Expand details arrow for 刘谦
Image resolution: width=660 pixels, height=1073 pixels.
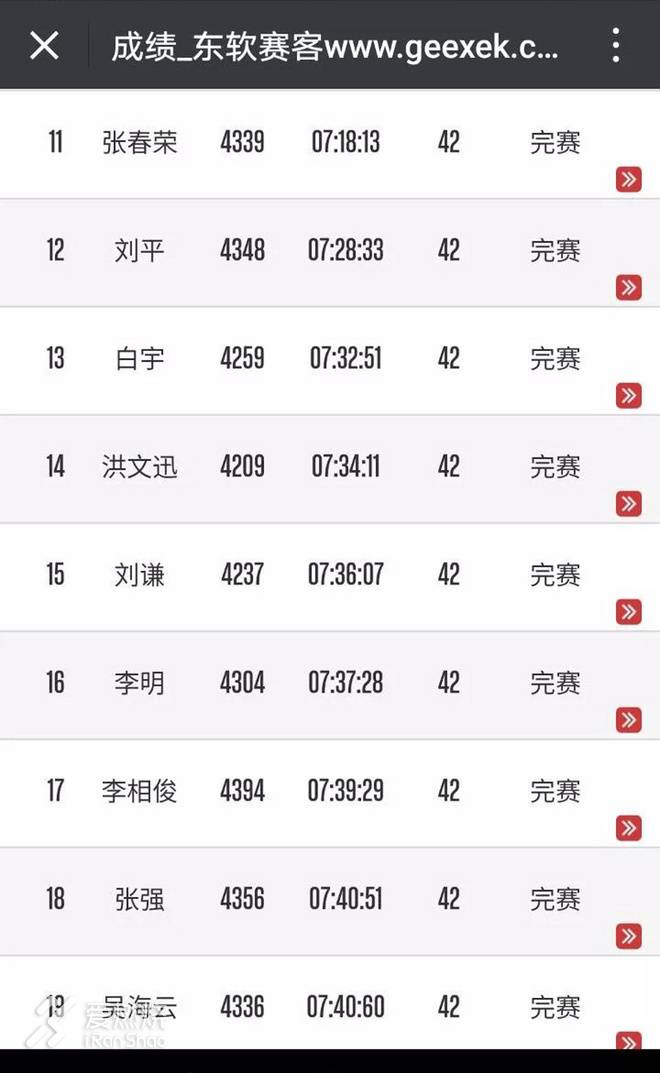628,612
